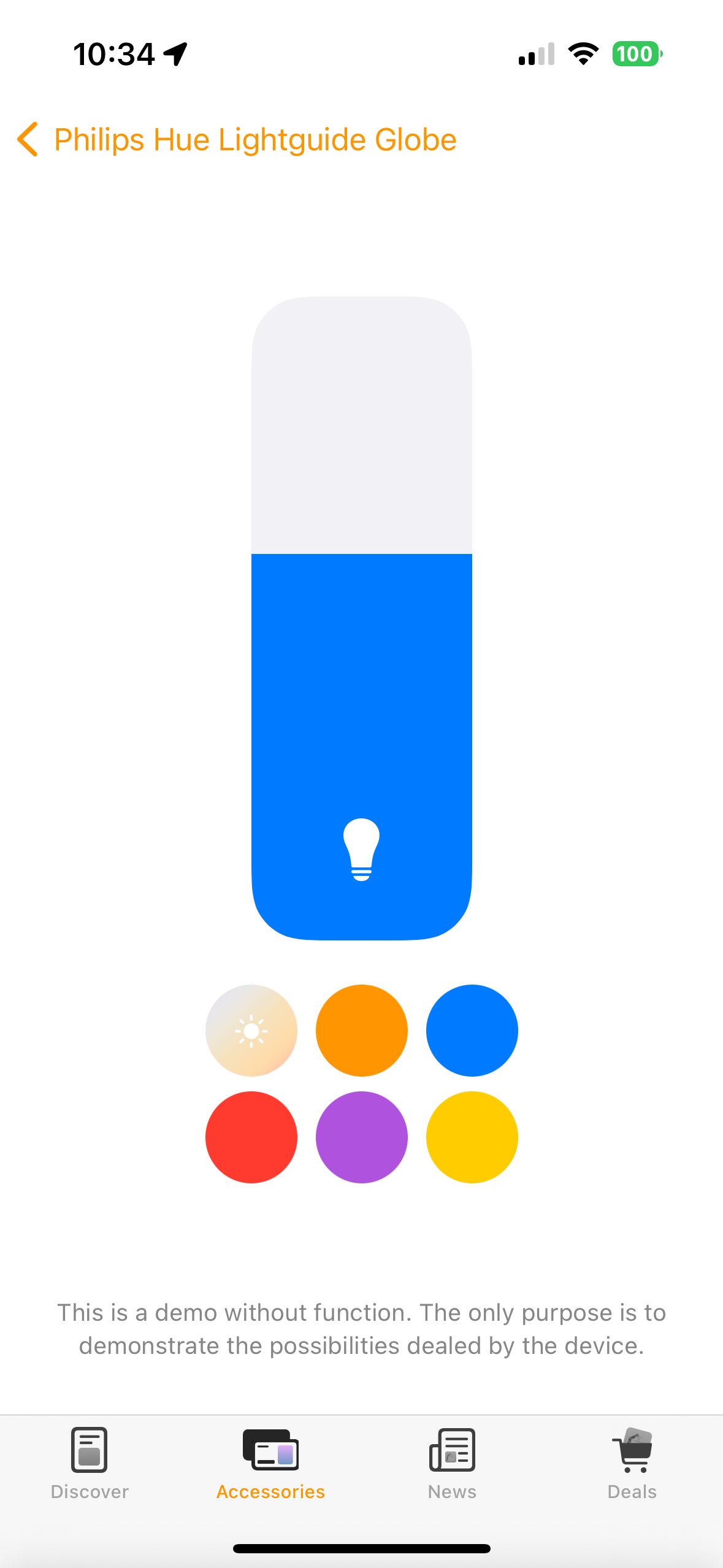
Task: Open the Deals tab
Action: pos(632,1464)
